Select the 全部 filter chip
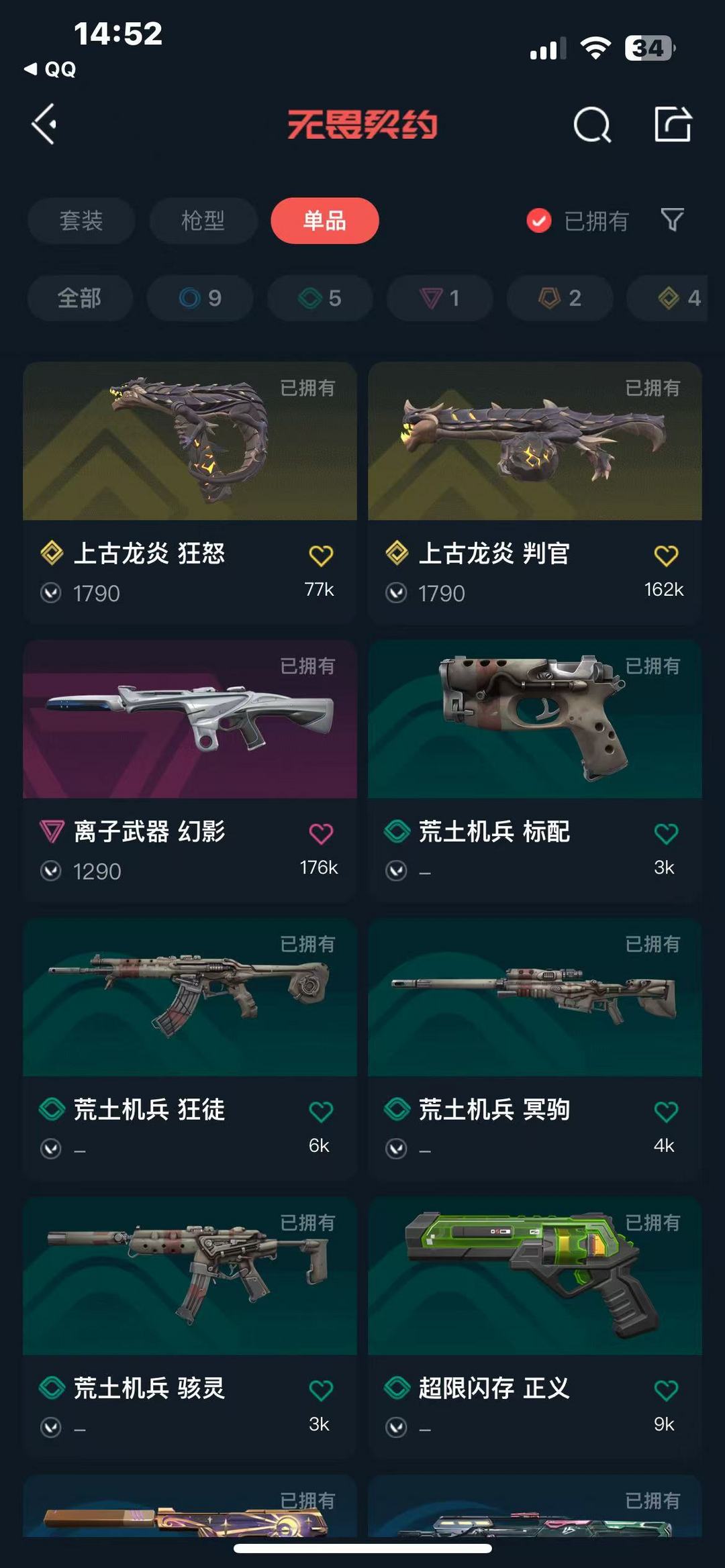Viewport: 725px width, 1568px height. pos(79,299)
